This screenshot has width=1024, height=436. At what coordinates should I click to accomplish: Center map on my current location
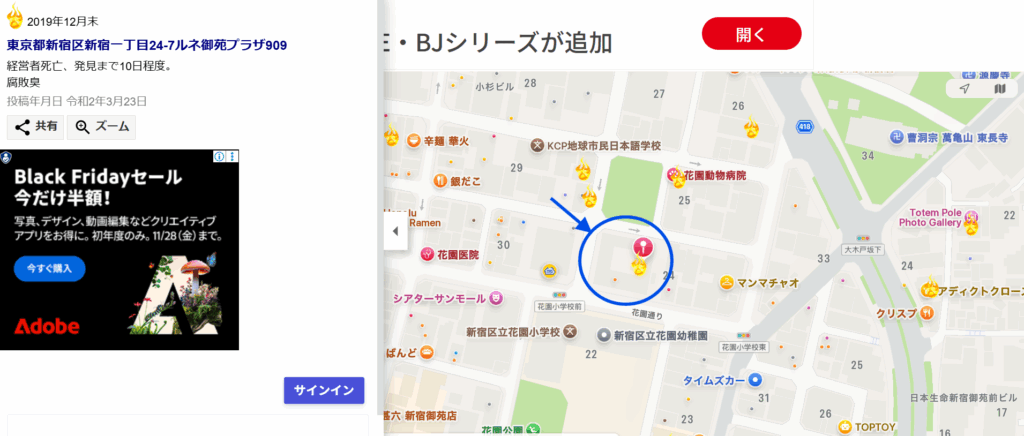(x=964, y=89)
